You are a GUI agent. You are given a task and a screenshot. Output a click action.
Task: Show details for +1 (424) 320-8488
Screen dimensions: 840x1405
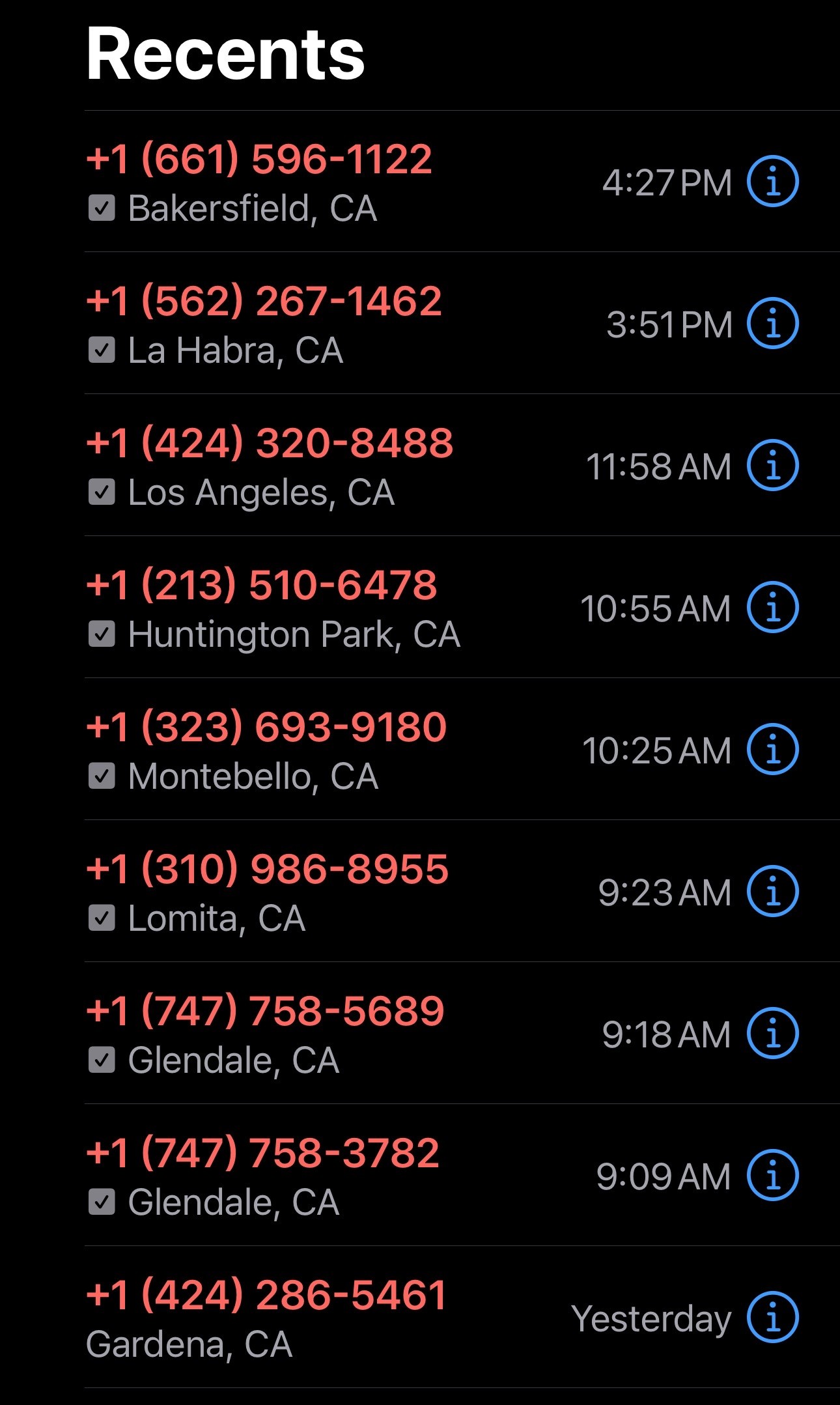point(772,466)
